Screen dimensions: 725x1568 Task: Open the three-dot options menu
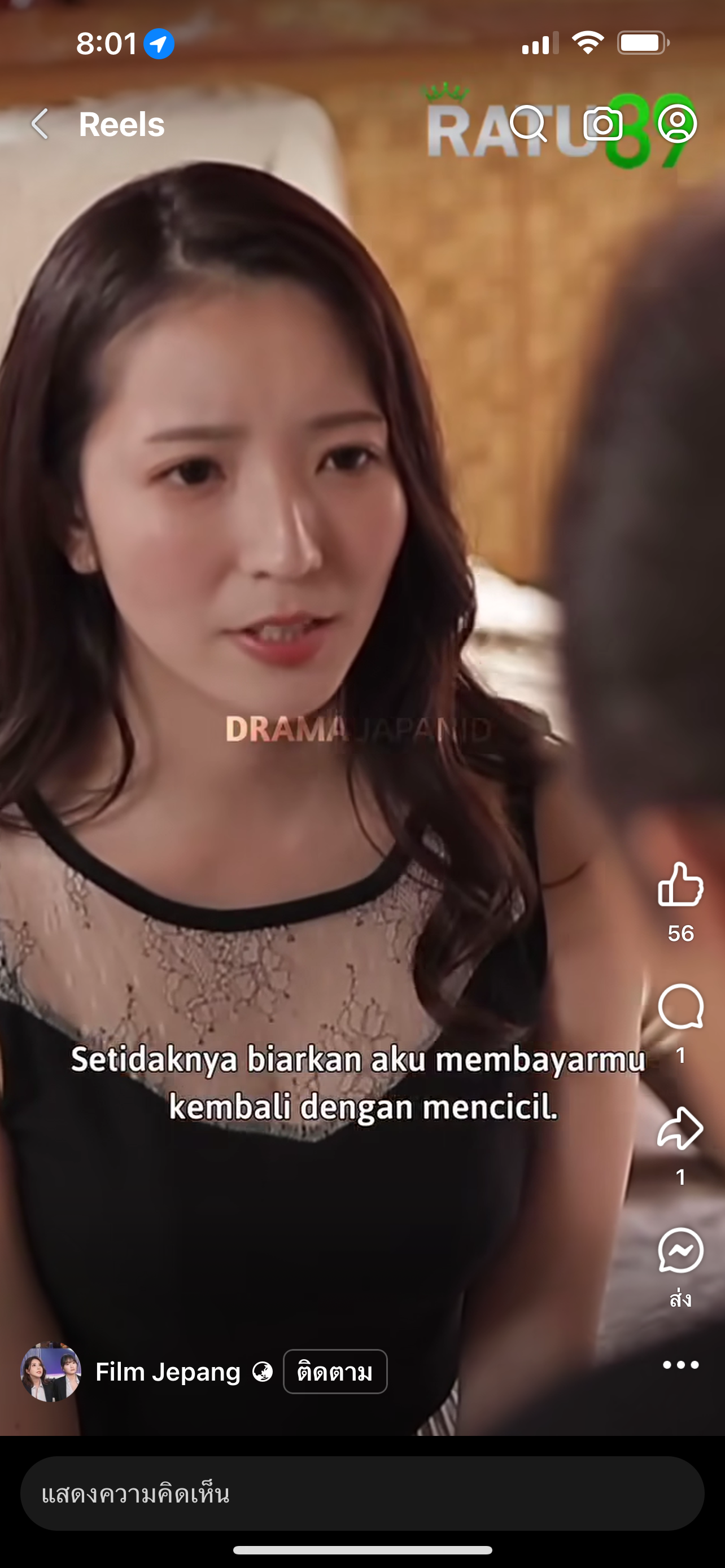tap(680, 1365)
